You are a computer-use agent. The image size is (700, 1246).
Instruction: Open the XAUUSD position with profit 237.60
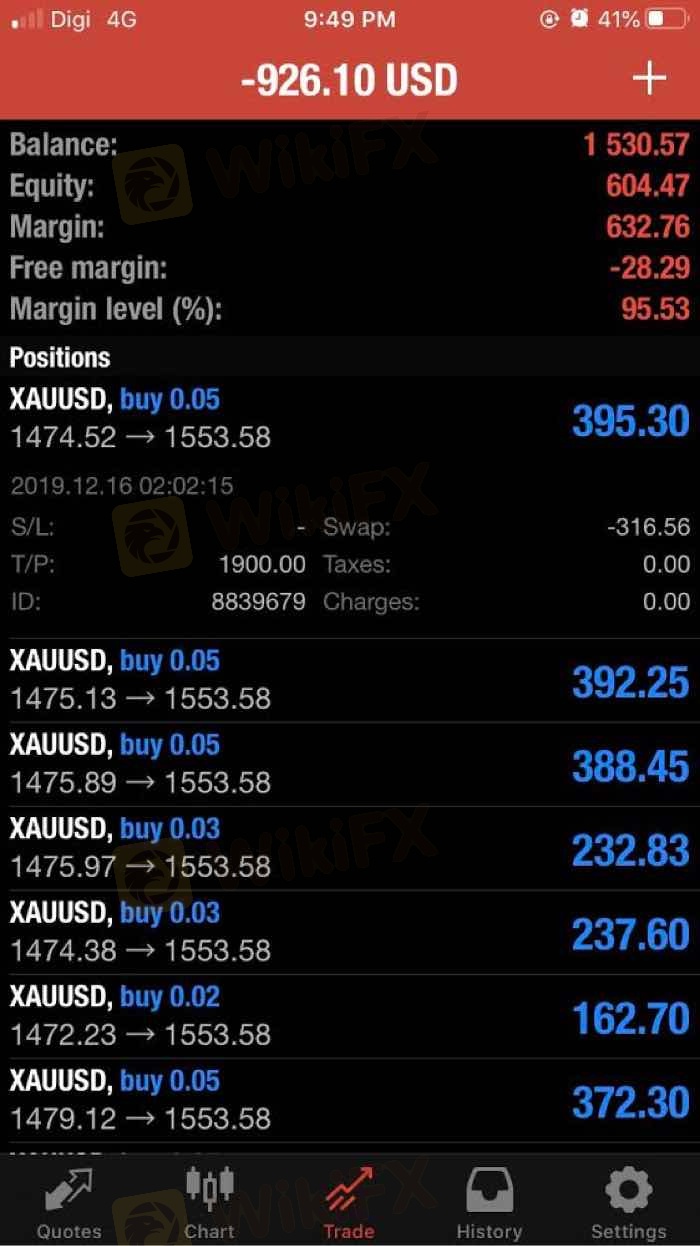[350, 932]
